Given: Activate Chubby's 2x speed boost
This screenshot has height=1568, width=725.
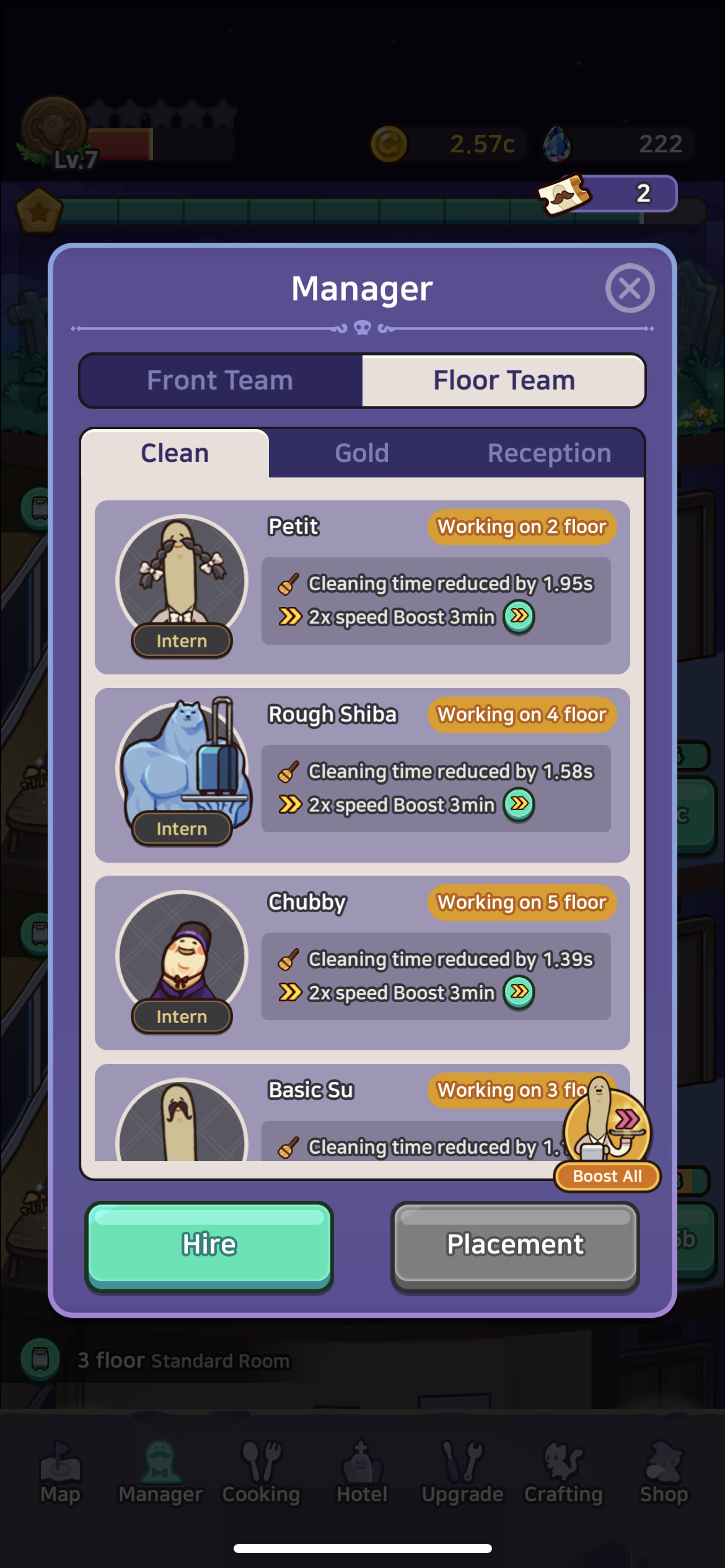Looking at the screenshot, I should pyautogui.click(x=519, y=992).
